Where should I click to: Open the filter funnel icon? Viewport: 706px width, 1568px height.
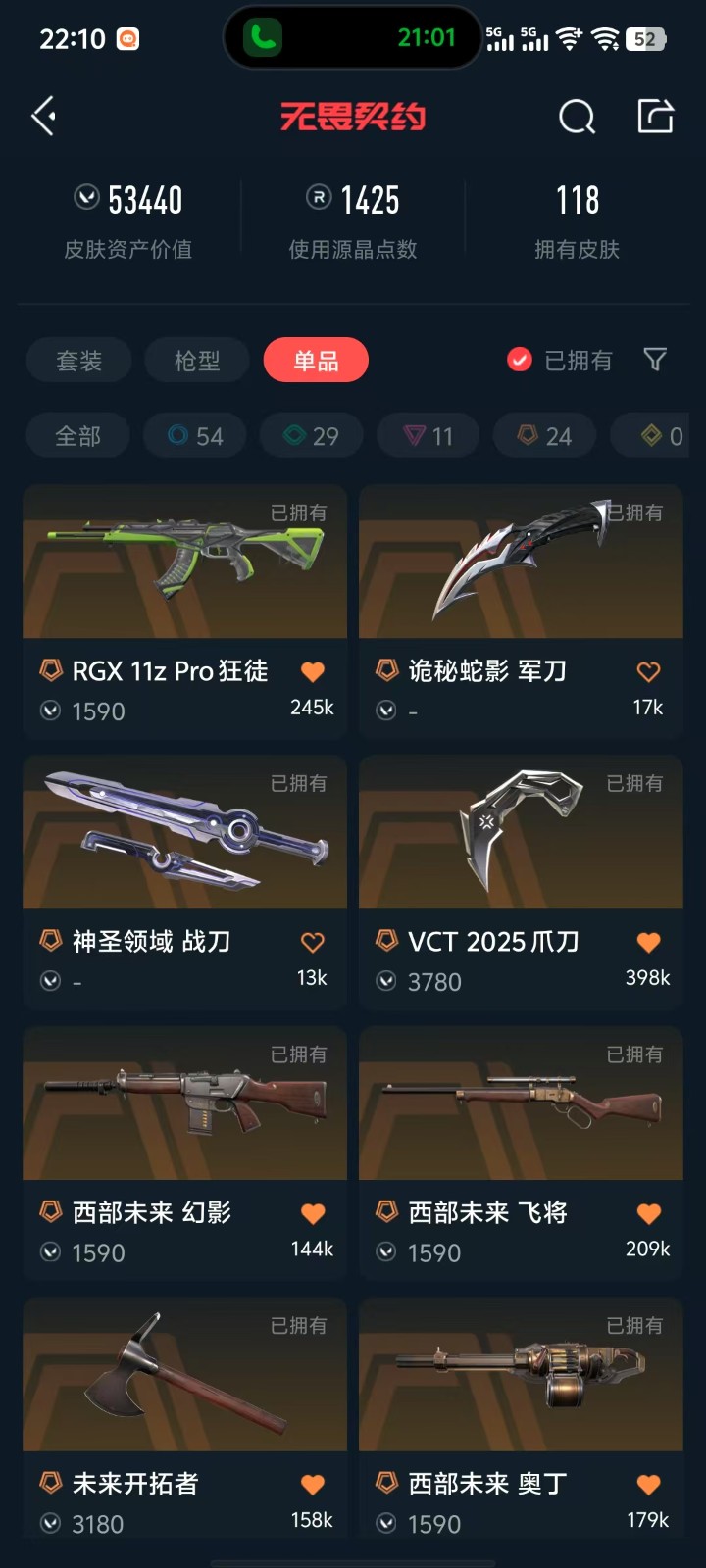[655, 360]
